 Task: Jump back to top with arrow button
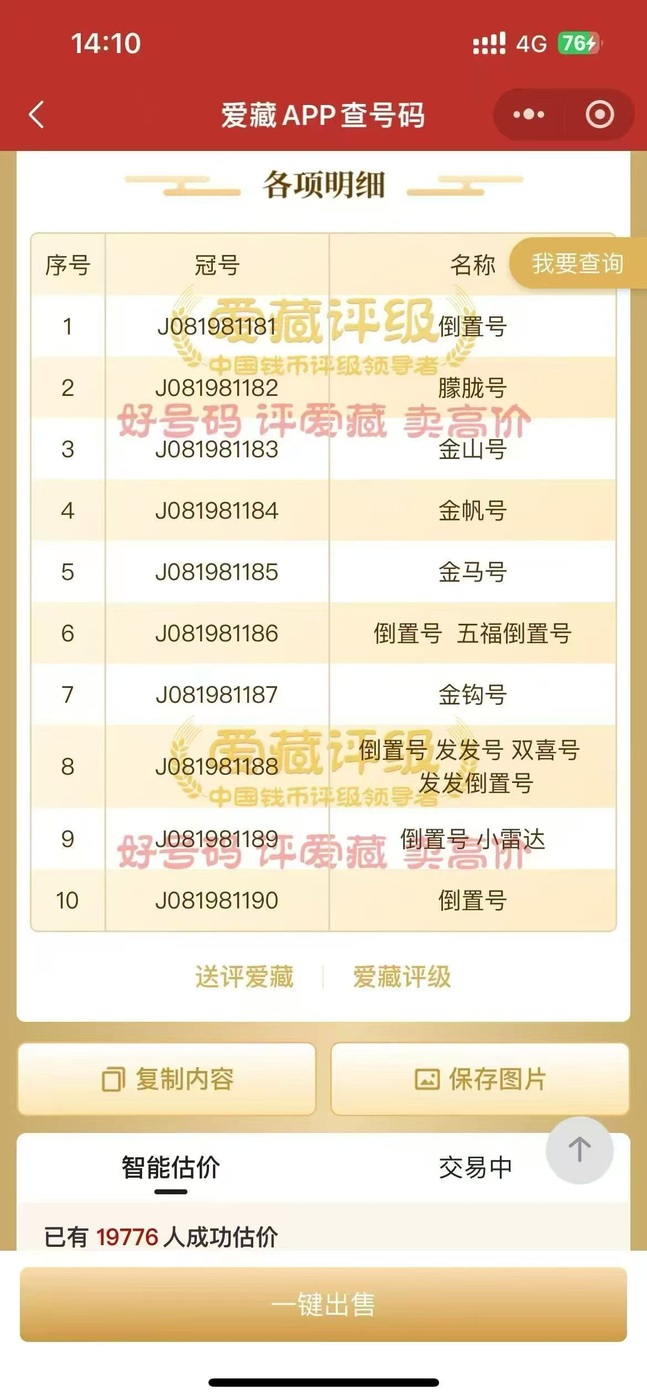[579, 1150]
